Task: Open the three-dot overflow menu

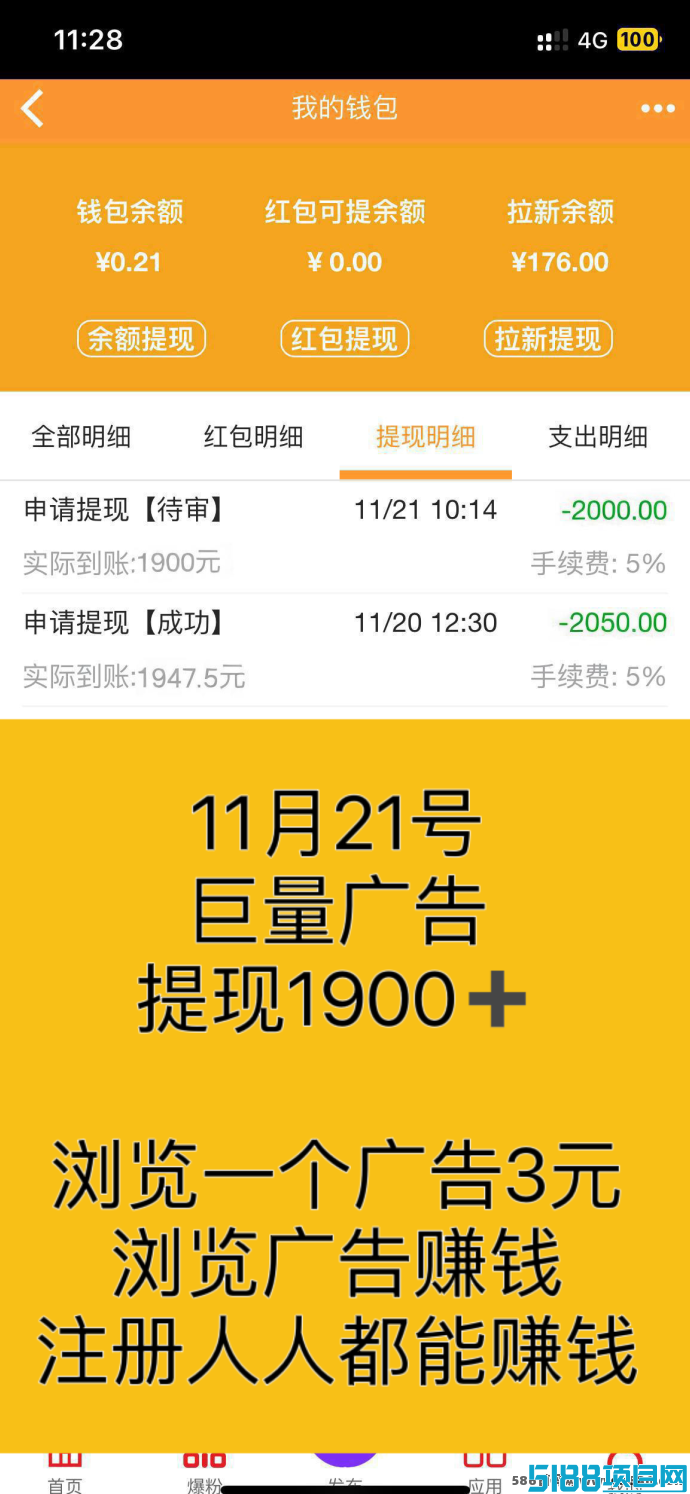Action: tap(657, 109)
